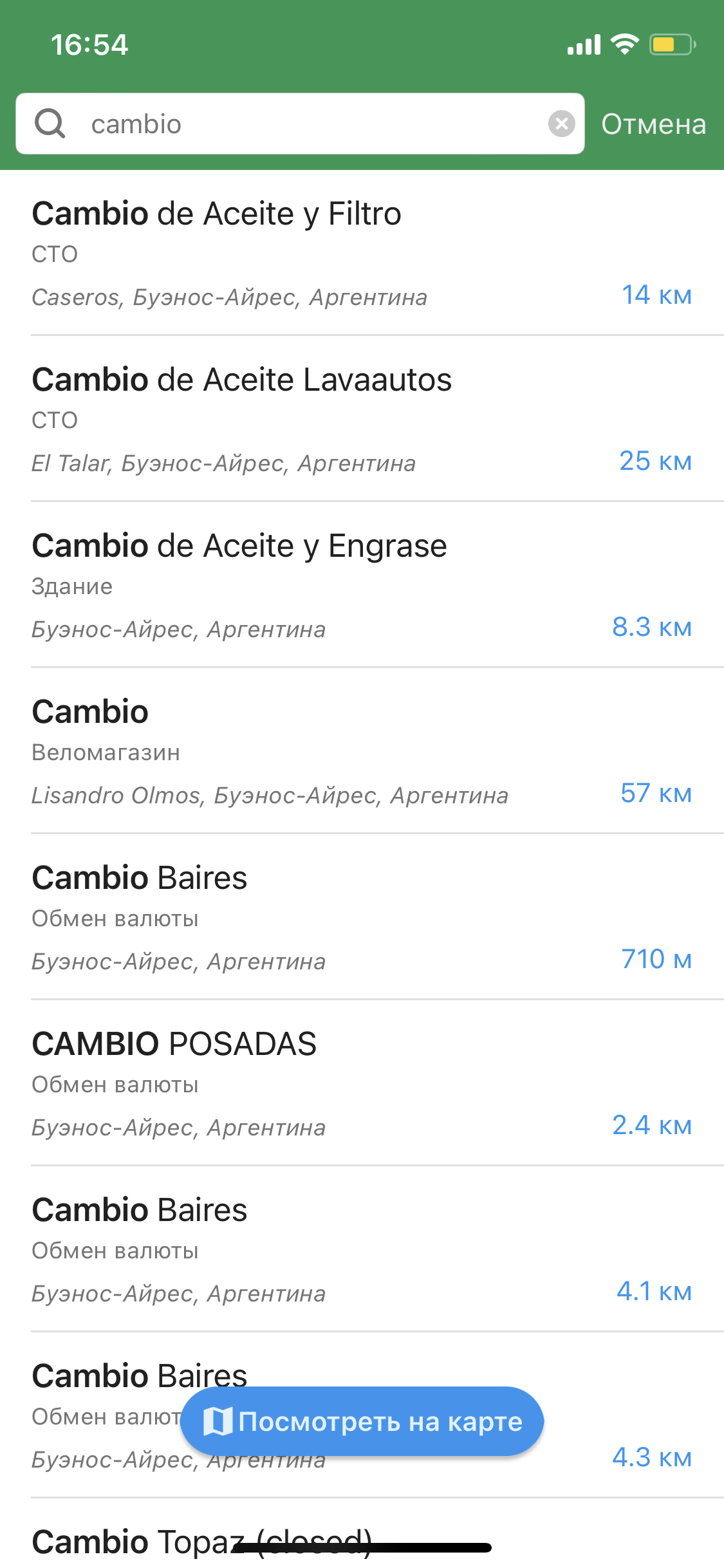
Task: Check the Wi-Fi status icon
Action: coord(622,42)
